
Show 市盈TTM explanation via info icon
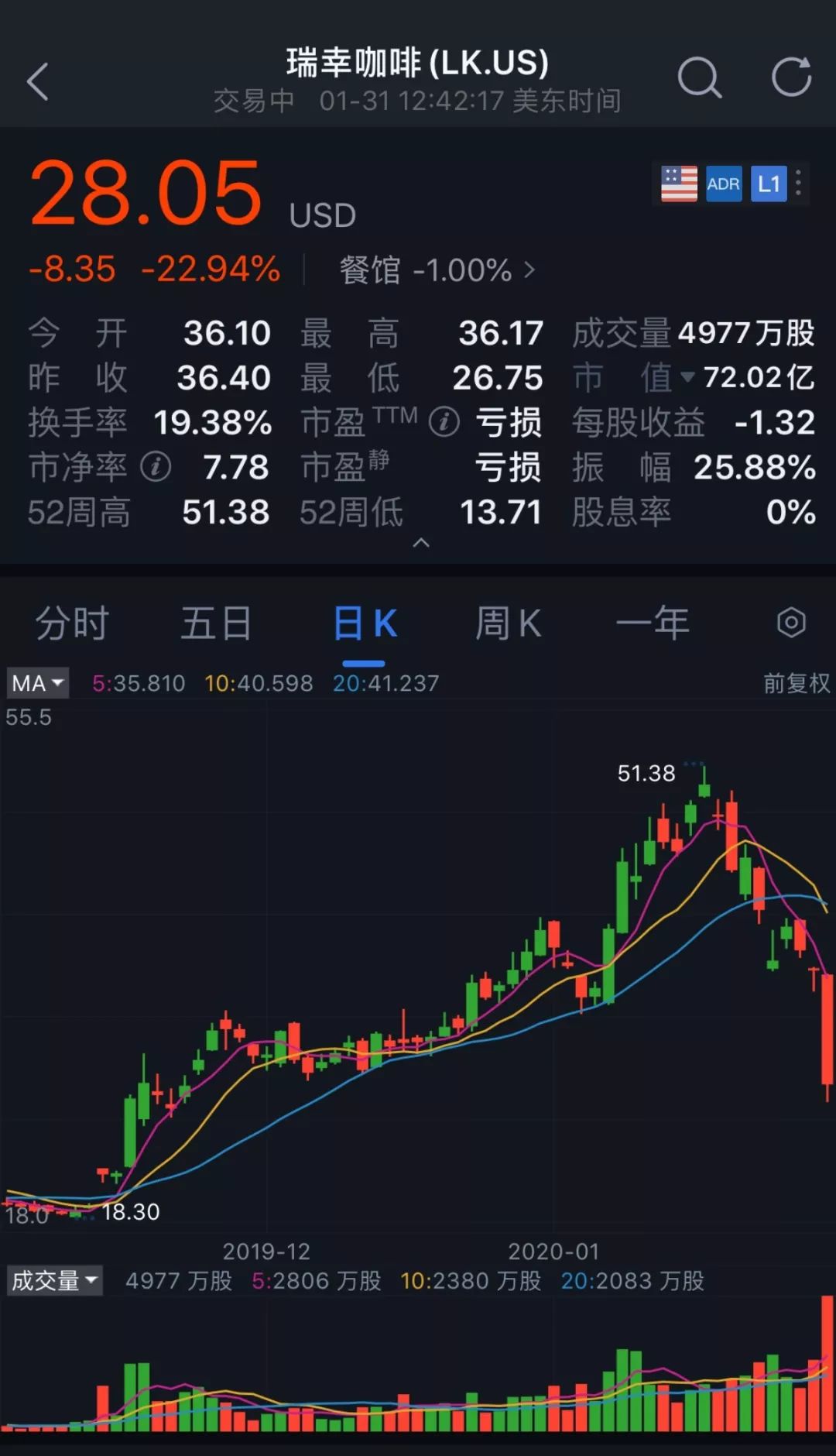click(x=444, y=424)
